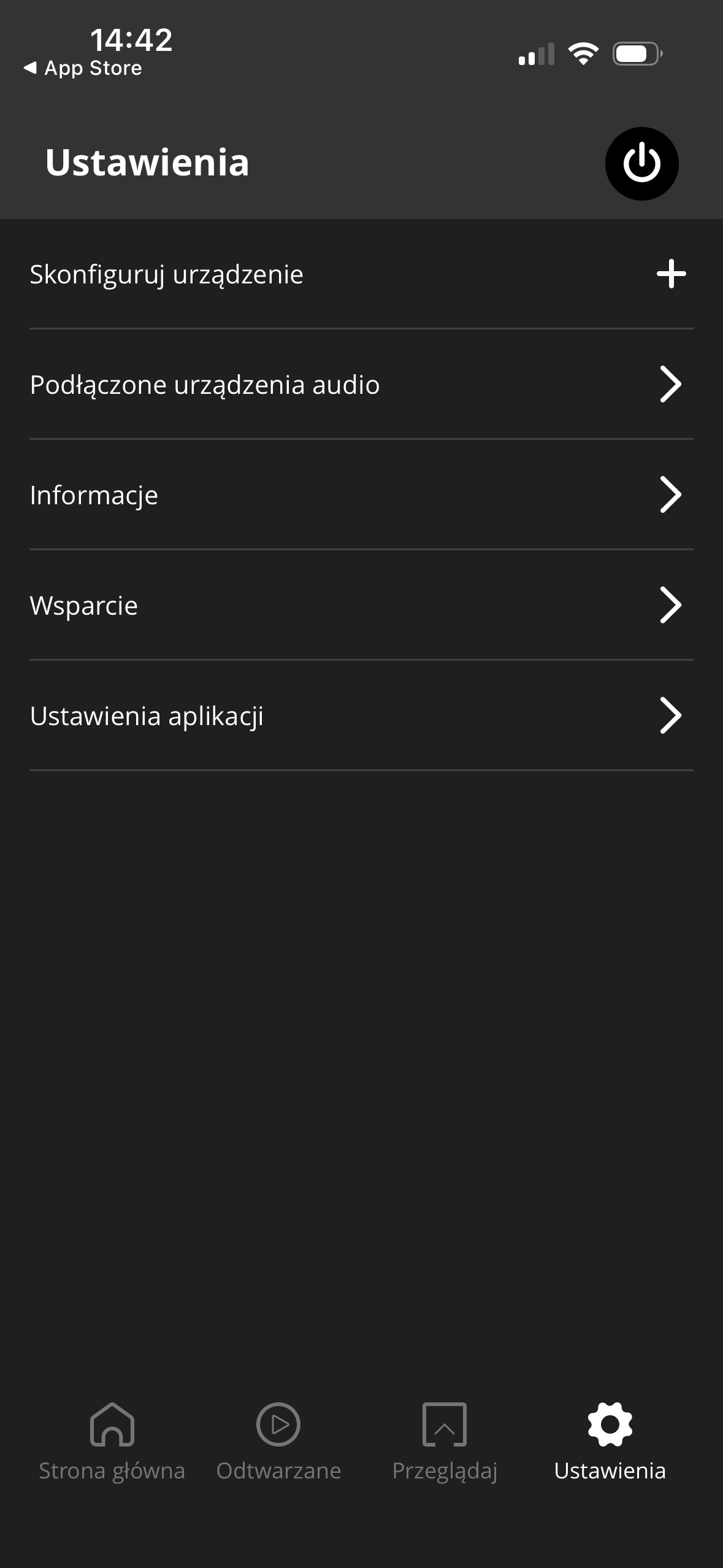Open the Informacje row
The height and width of the screenshot is (1568, 723).
[361, 495]
